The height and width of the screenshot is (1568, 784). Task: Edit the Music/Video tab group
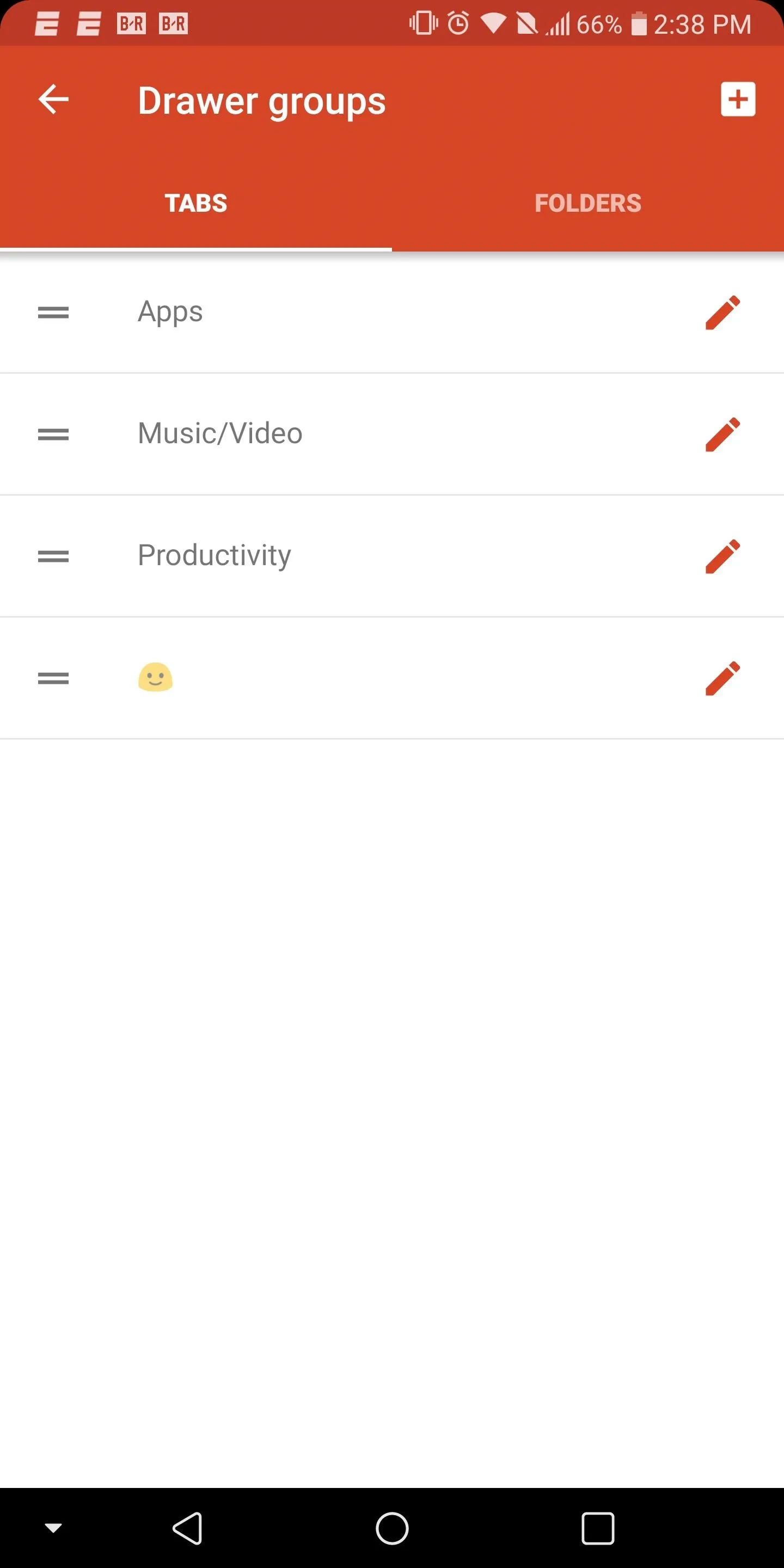(x=722, y=434)
